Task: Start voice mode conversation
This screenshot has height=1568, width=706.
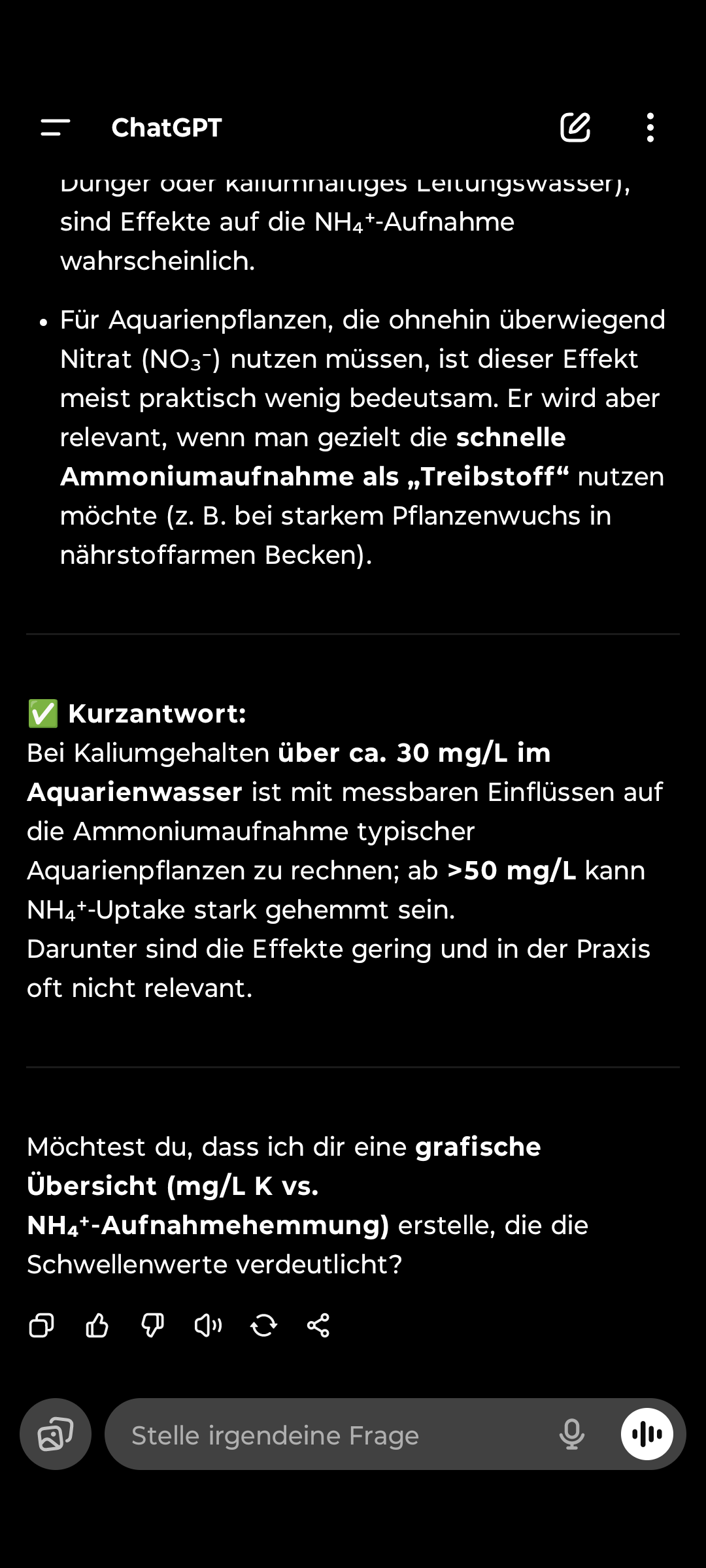Action: pos(647,1434)
